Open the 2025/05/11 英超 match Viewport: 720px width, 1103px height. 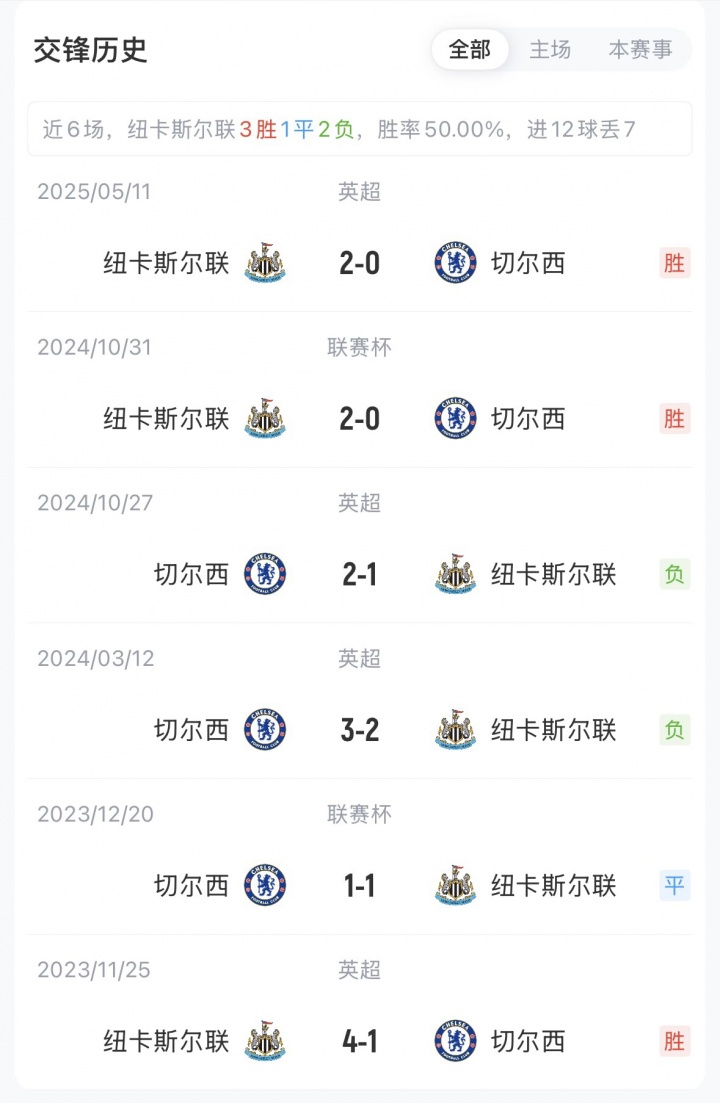pyautogui.click(x=359, y=263)
